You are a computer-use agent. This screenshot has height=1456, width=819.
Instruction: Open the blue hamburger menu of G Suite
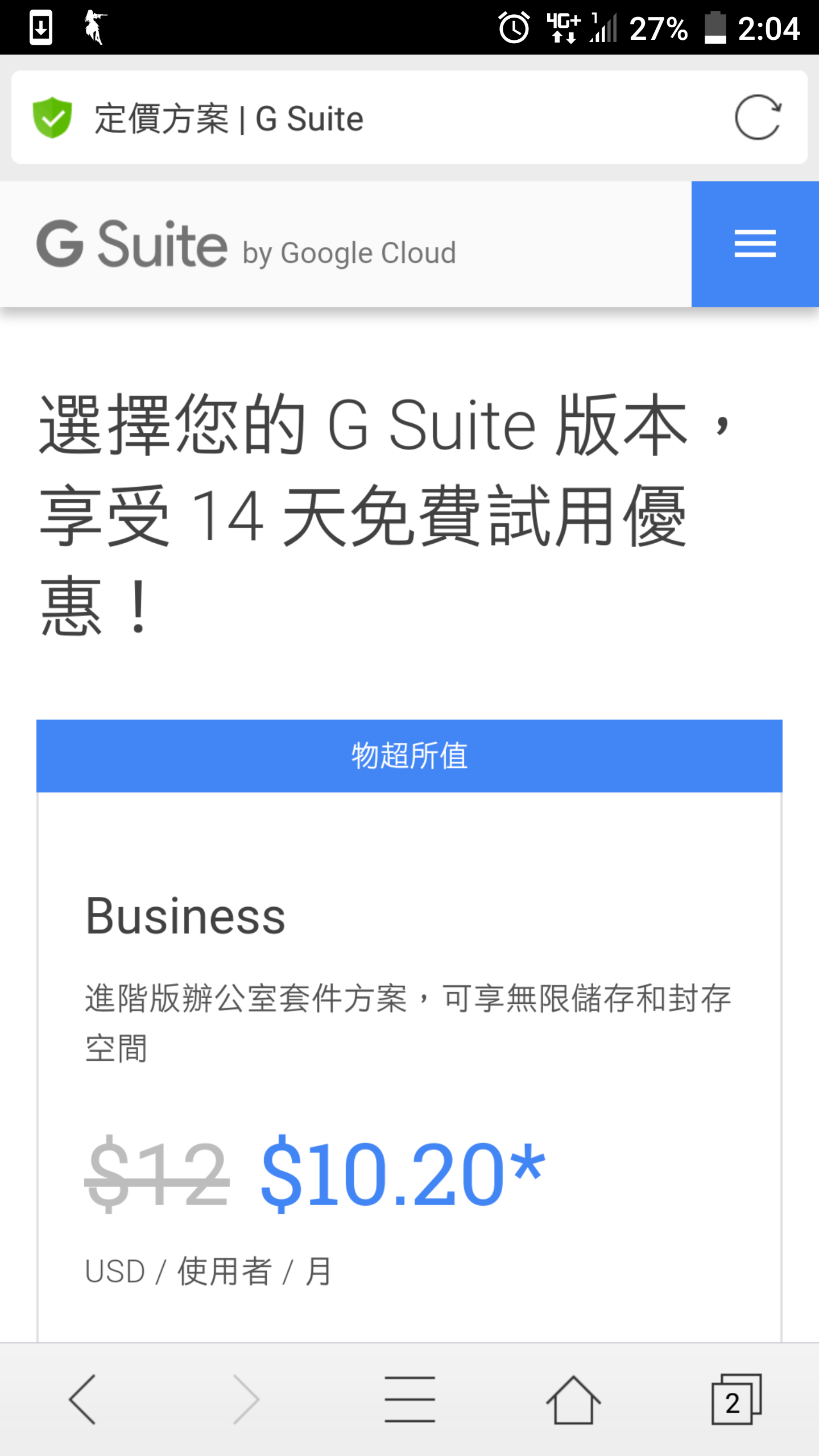click(755, 244)
